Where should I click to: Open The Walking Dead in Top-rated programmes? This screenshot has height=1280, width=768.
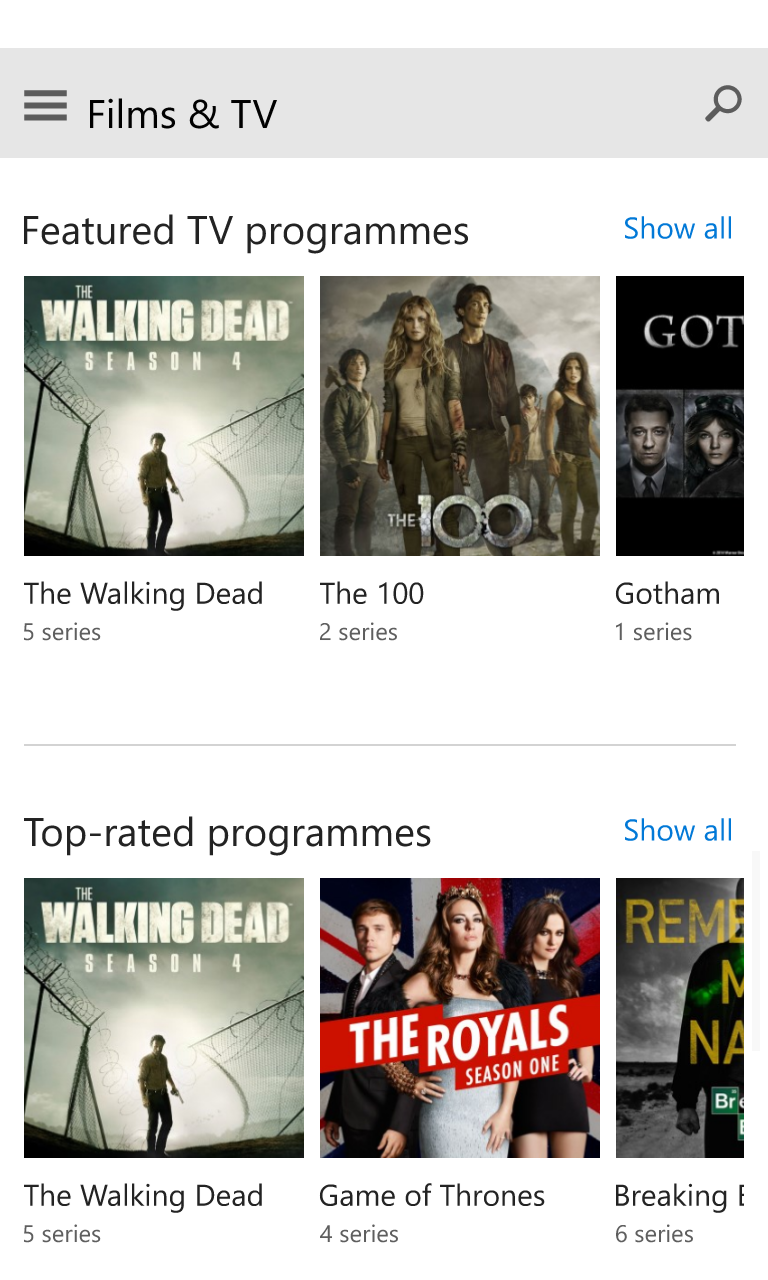tap(164, 1018)
